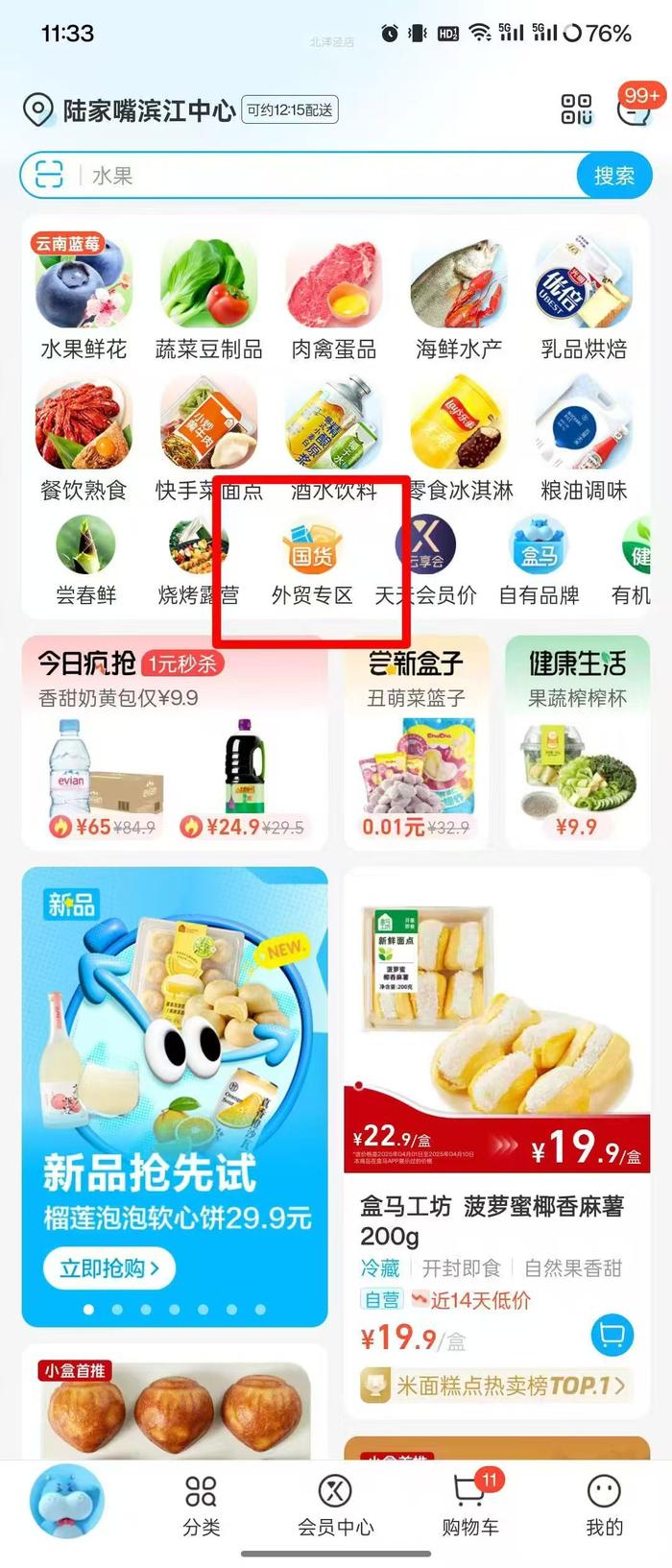Open messages icon with 99+ badge
Viewport: 672px width, 1568px height.
[636, 109]
